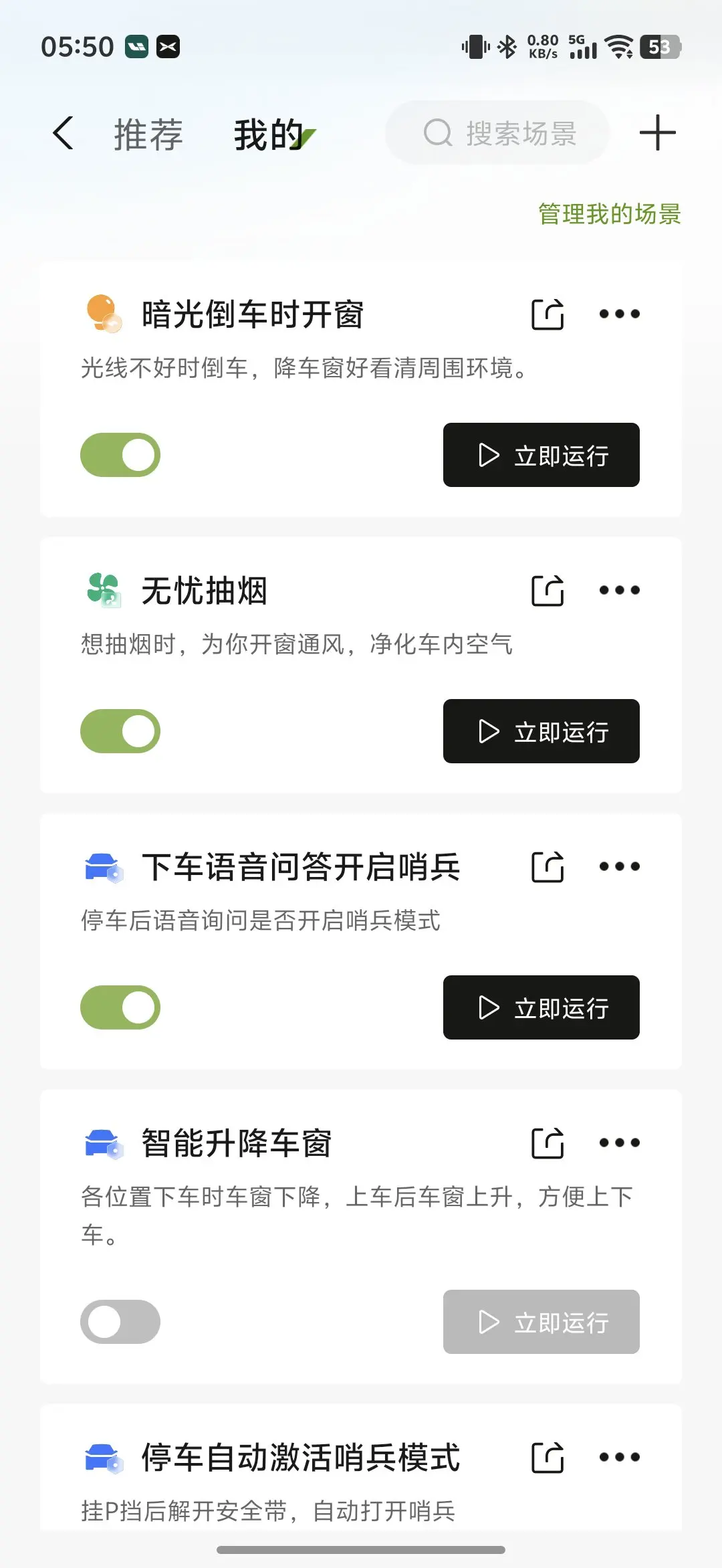Turn off the 无忧抽烟 switch
Screen dimensions: 722x1568
(x=120, y=731)
